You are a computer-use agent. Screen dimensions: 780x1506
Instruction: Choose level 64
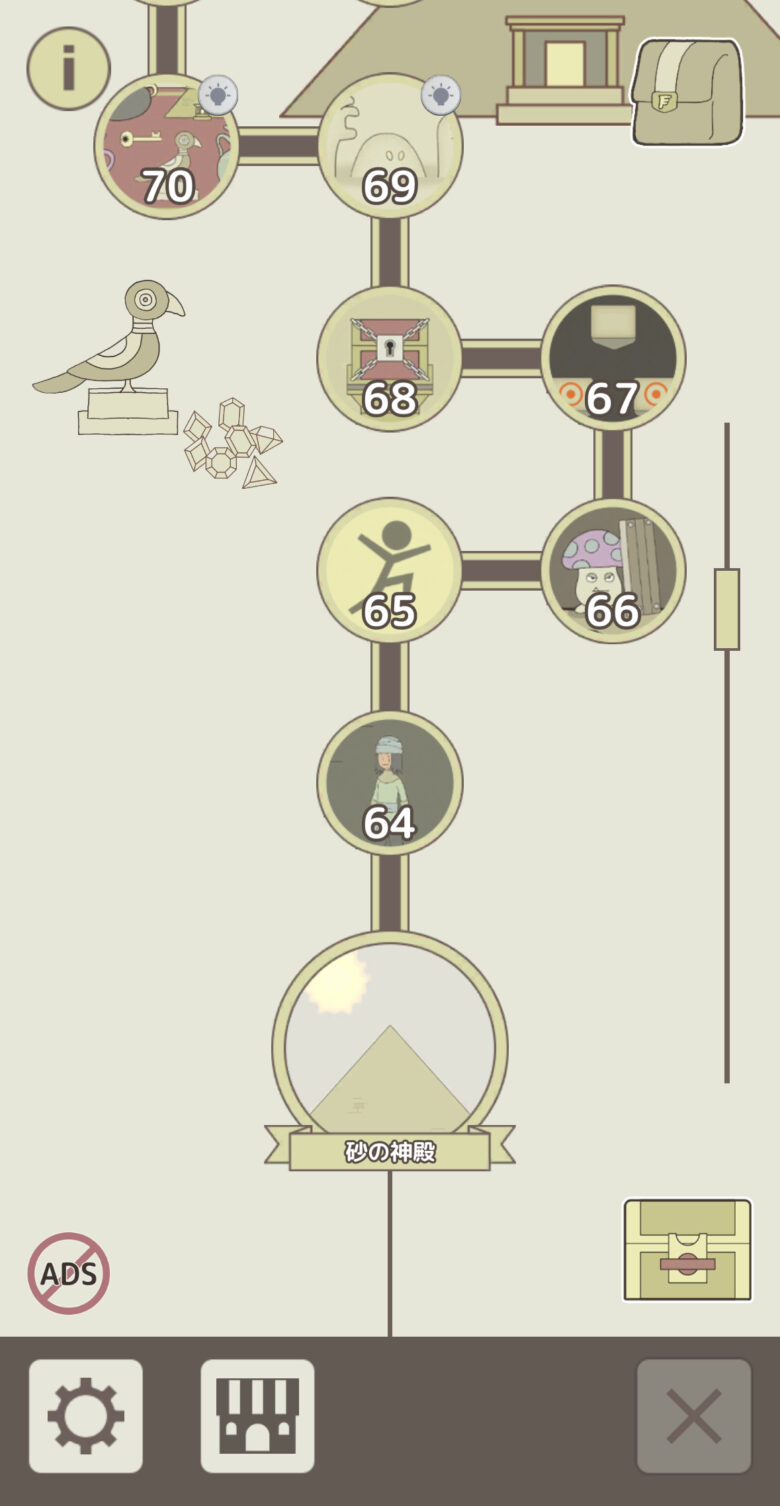[x=389, y=782]
